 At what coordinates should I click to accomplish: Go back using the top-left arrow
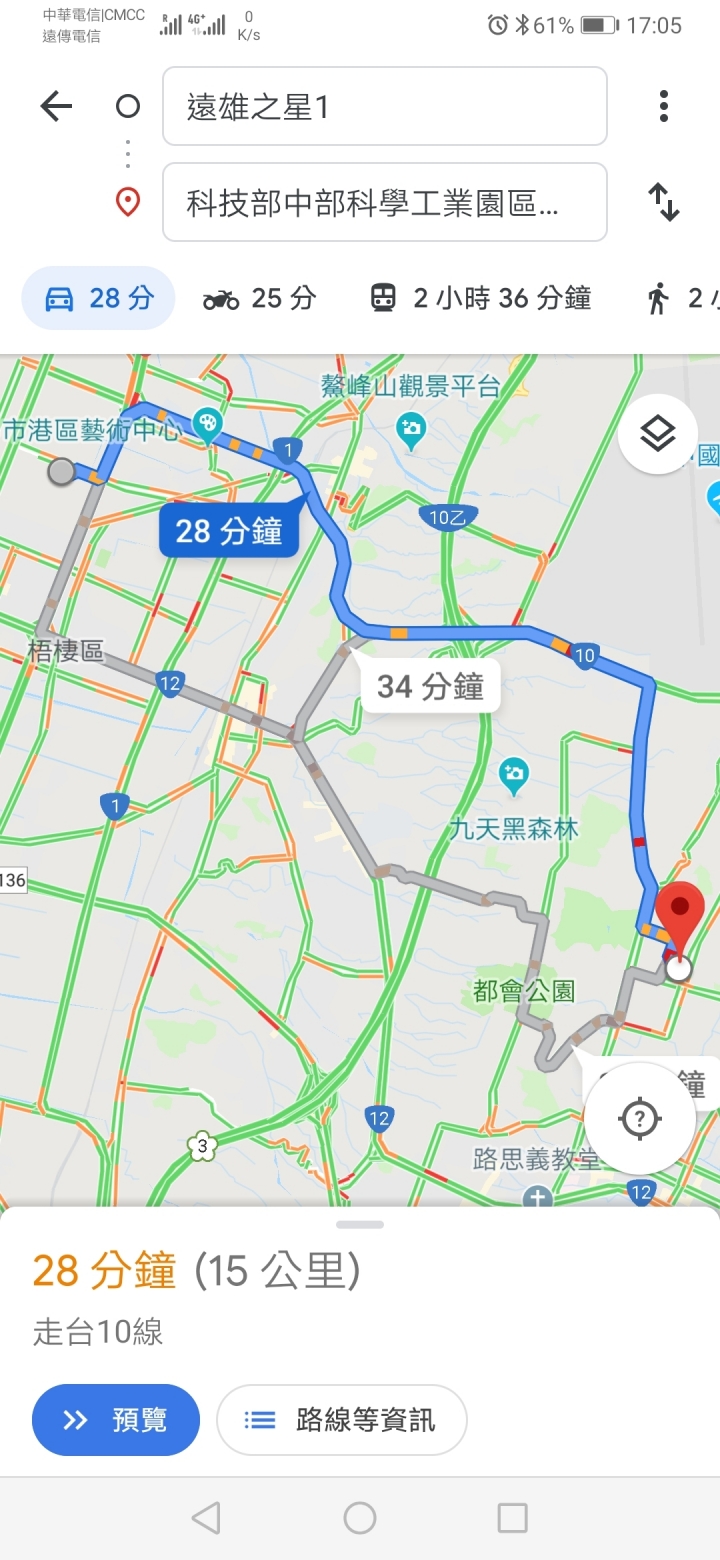tap(56, 106)
